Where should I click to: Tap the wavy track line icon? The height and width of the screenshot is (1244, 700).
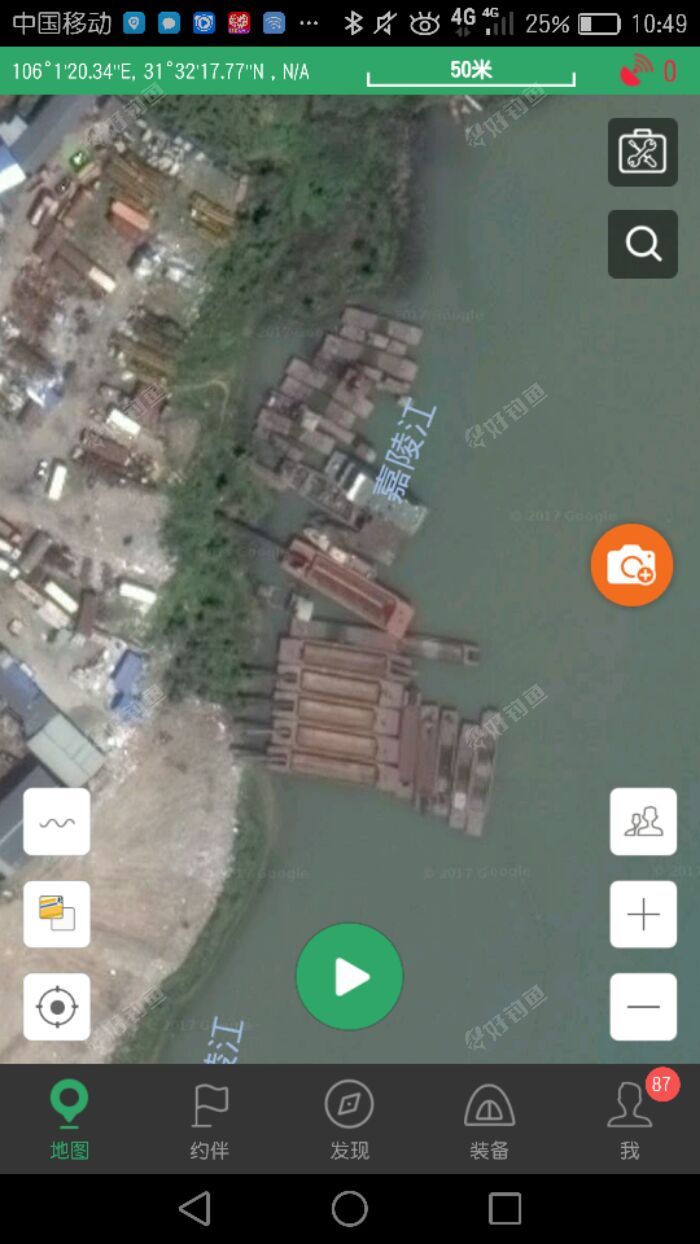click(x=57, y=822)
